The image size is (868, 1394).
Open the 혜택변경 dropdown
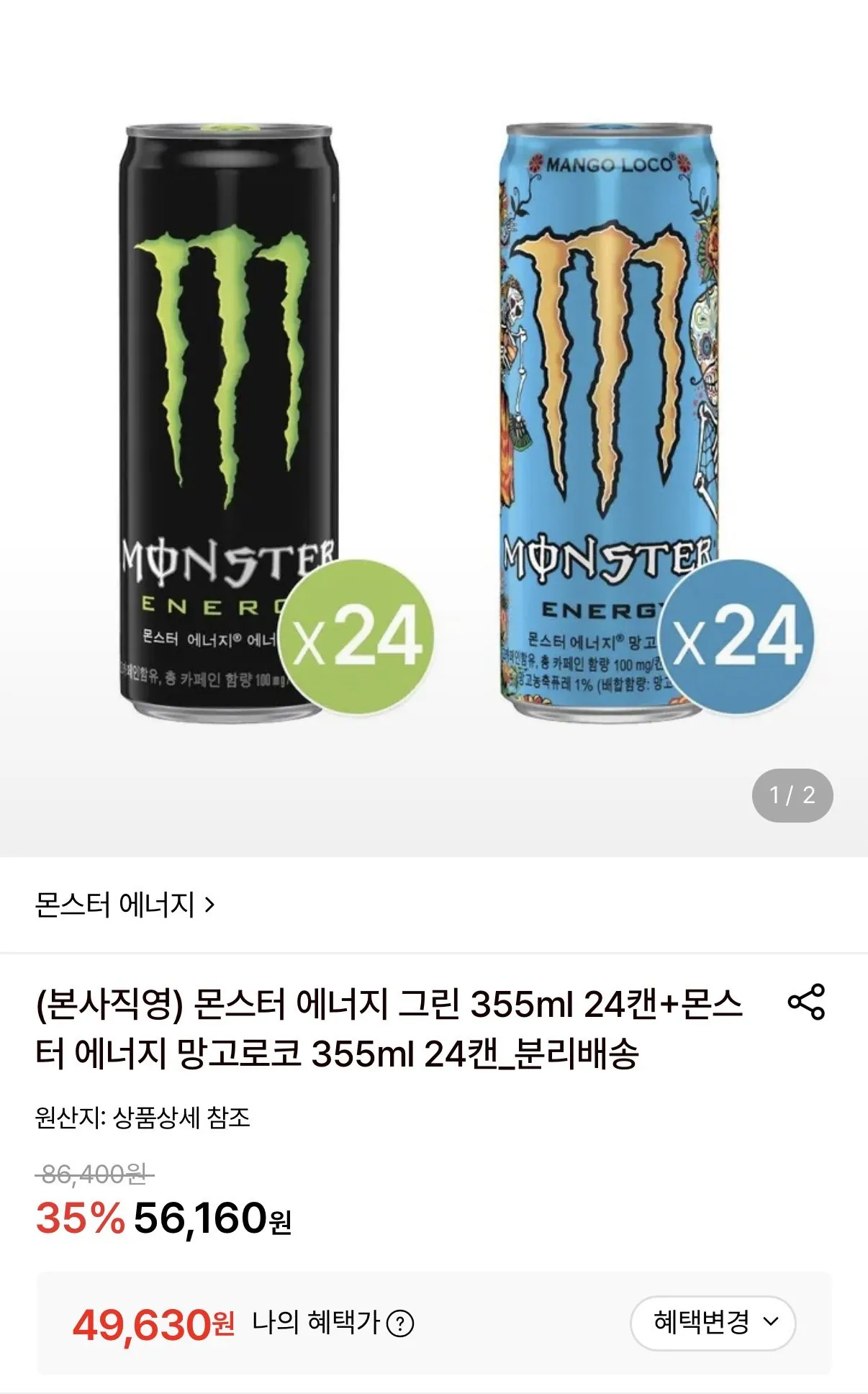[713, 1323]
